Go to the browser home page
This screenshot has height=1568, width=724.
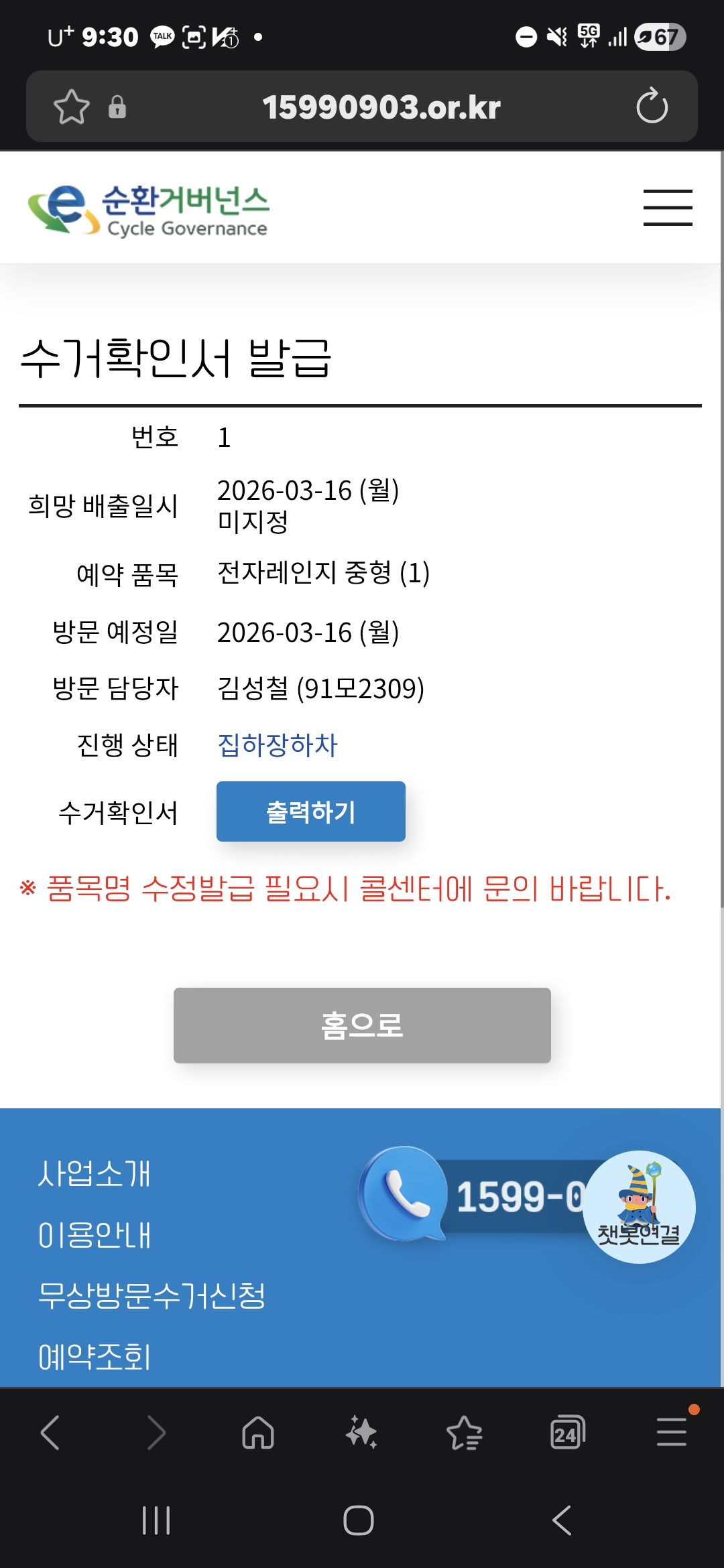(258, 1433)
